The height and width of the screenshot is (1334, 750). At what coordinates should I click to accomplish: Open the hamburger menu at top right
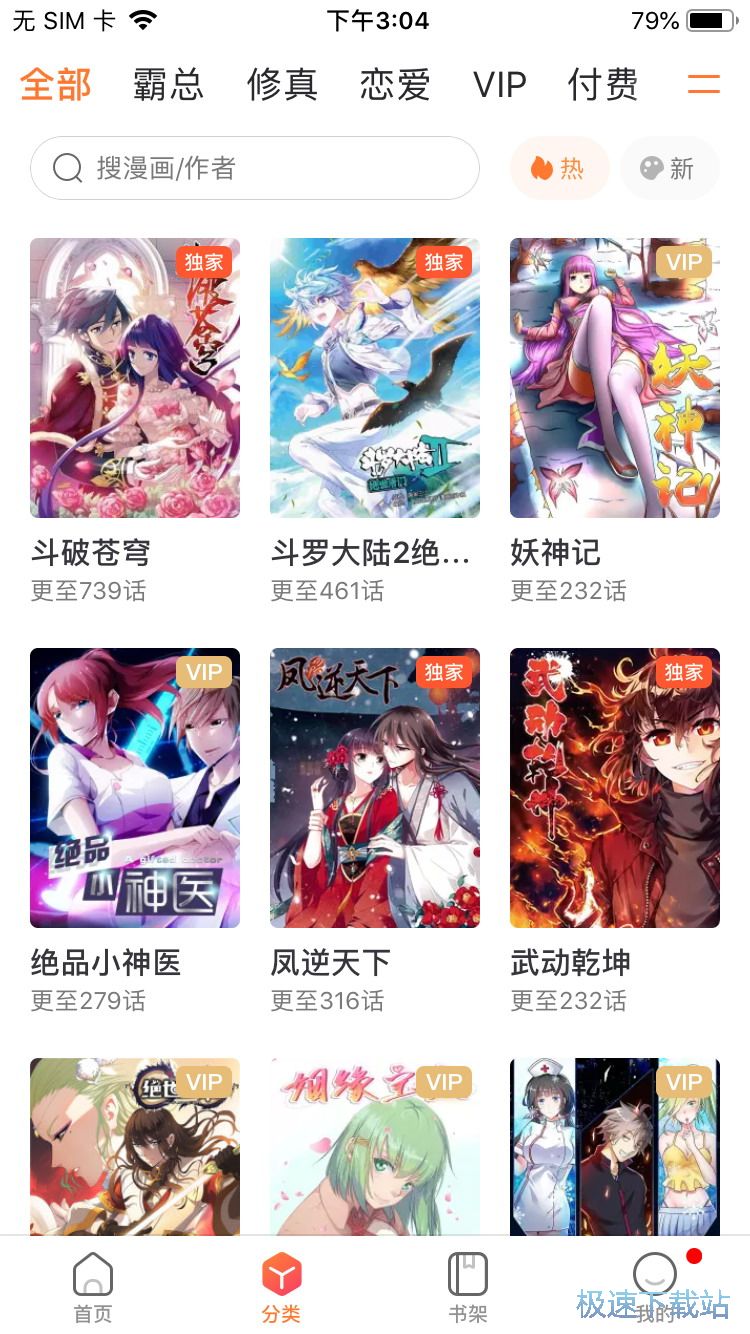[x=704, y=84]
